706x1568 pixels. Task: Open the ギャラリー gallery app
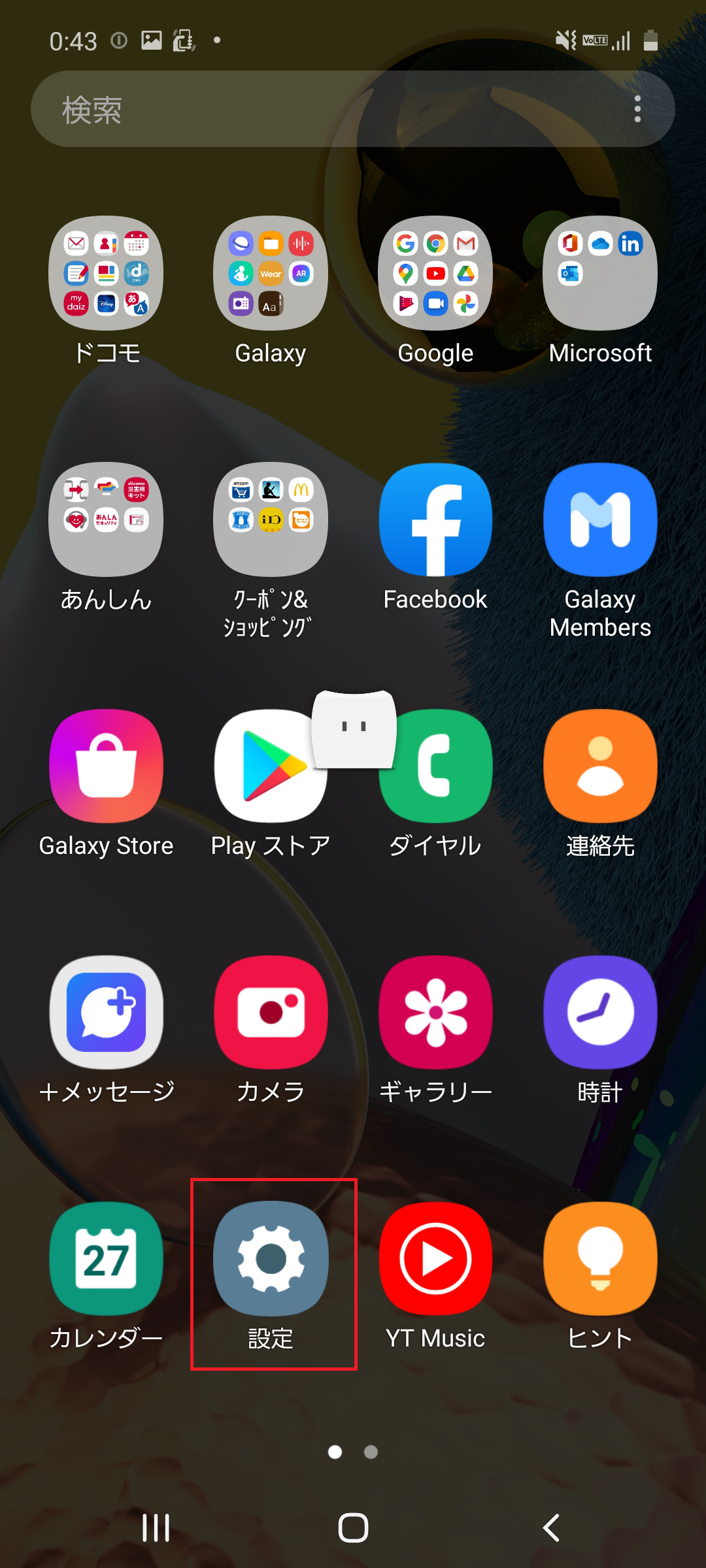coord(435,1011)
